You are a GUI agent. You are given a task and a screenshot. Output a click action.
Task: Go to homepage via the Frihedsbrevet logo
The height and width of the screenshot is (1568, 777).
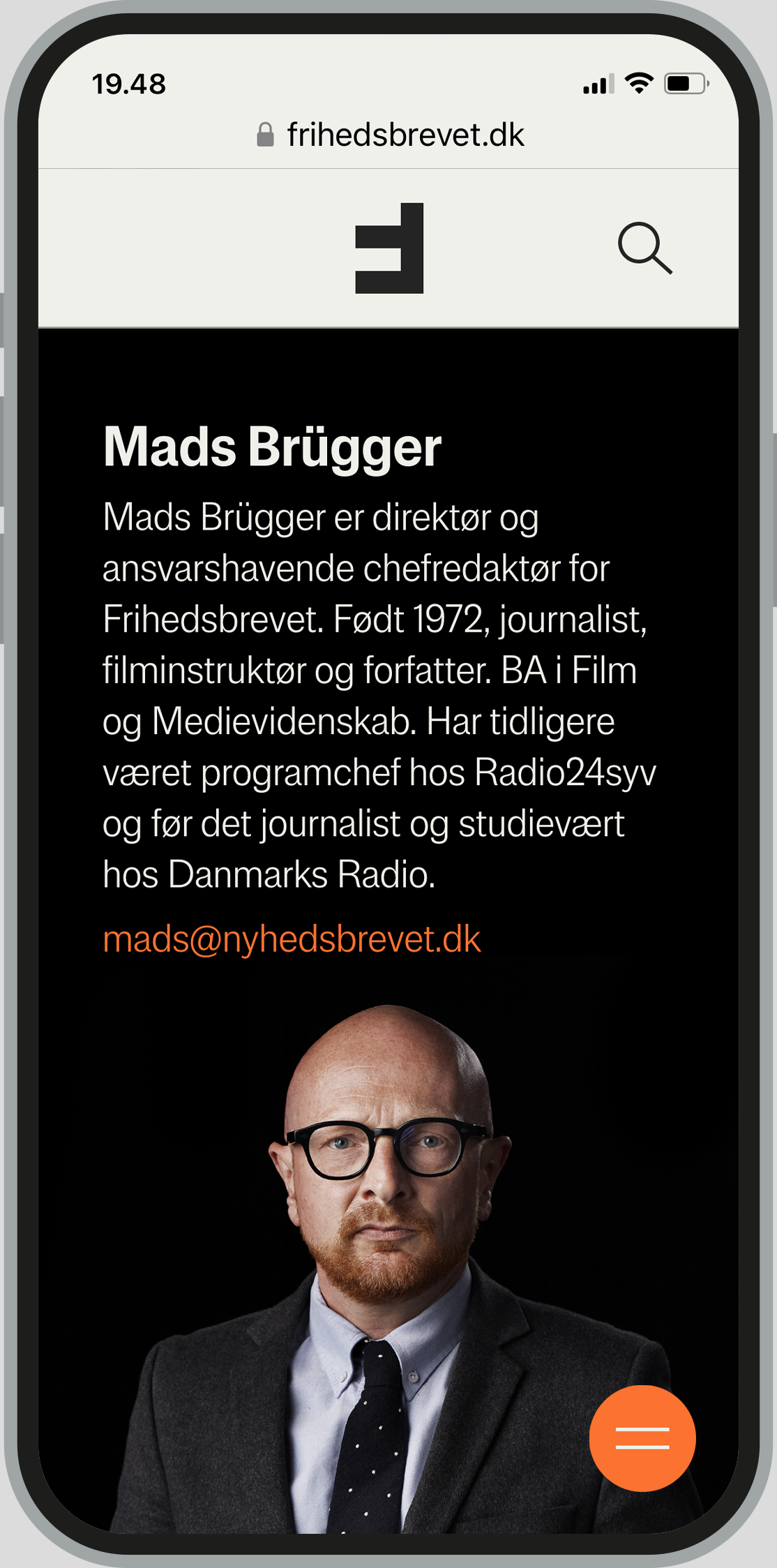coord(389,248)
